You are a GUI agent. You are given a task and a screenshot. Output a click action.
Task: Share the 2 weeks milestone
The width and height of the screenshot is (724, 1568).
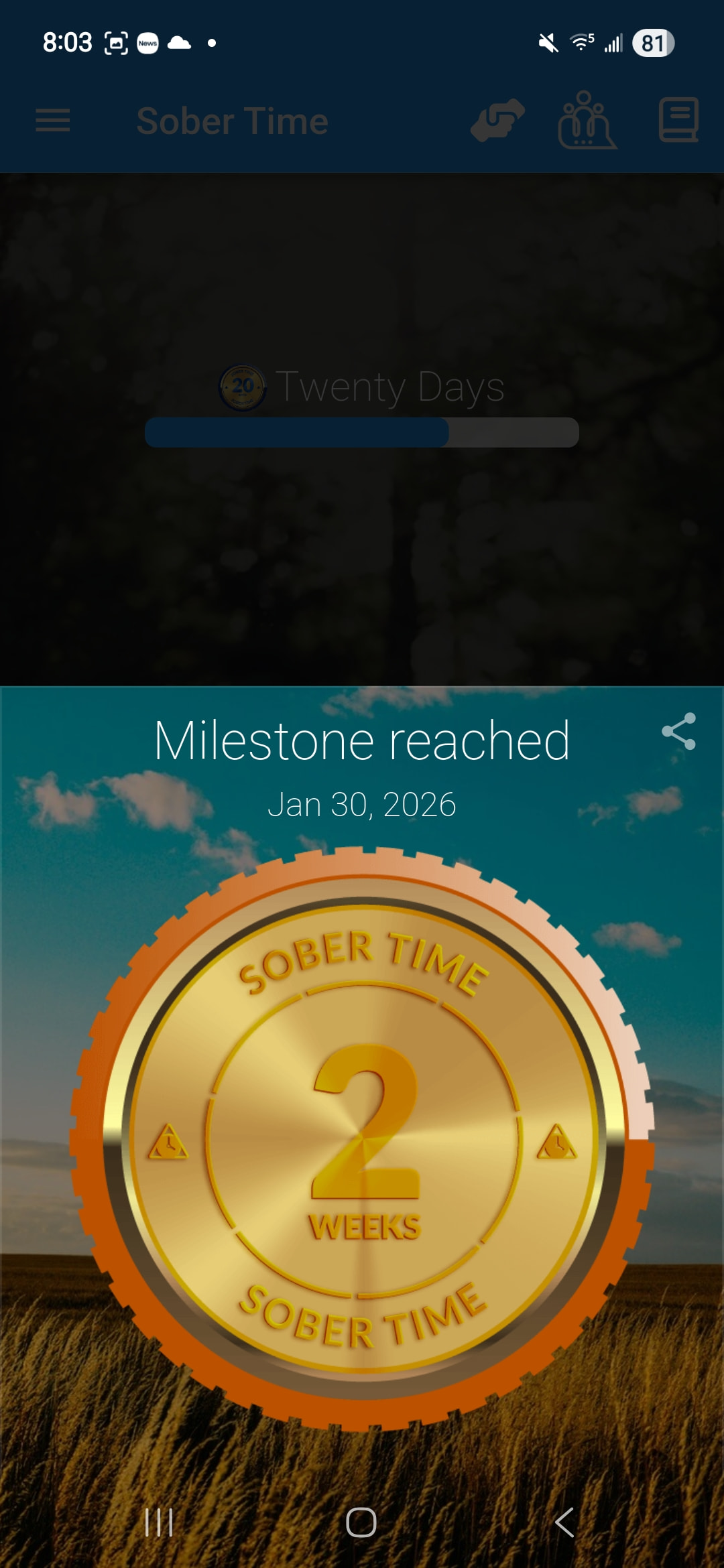click(678, 731)
